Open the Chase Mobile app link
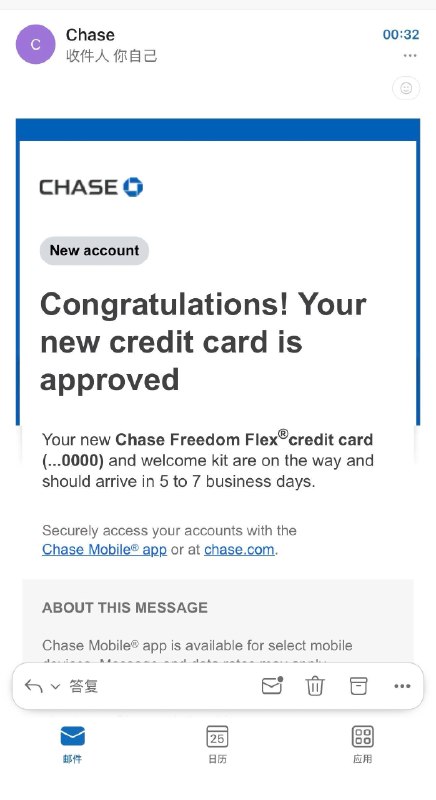 point(105,549)
